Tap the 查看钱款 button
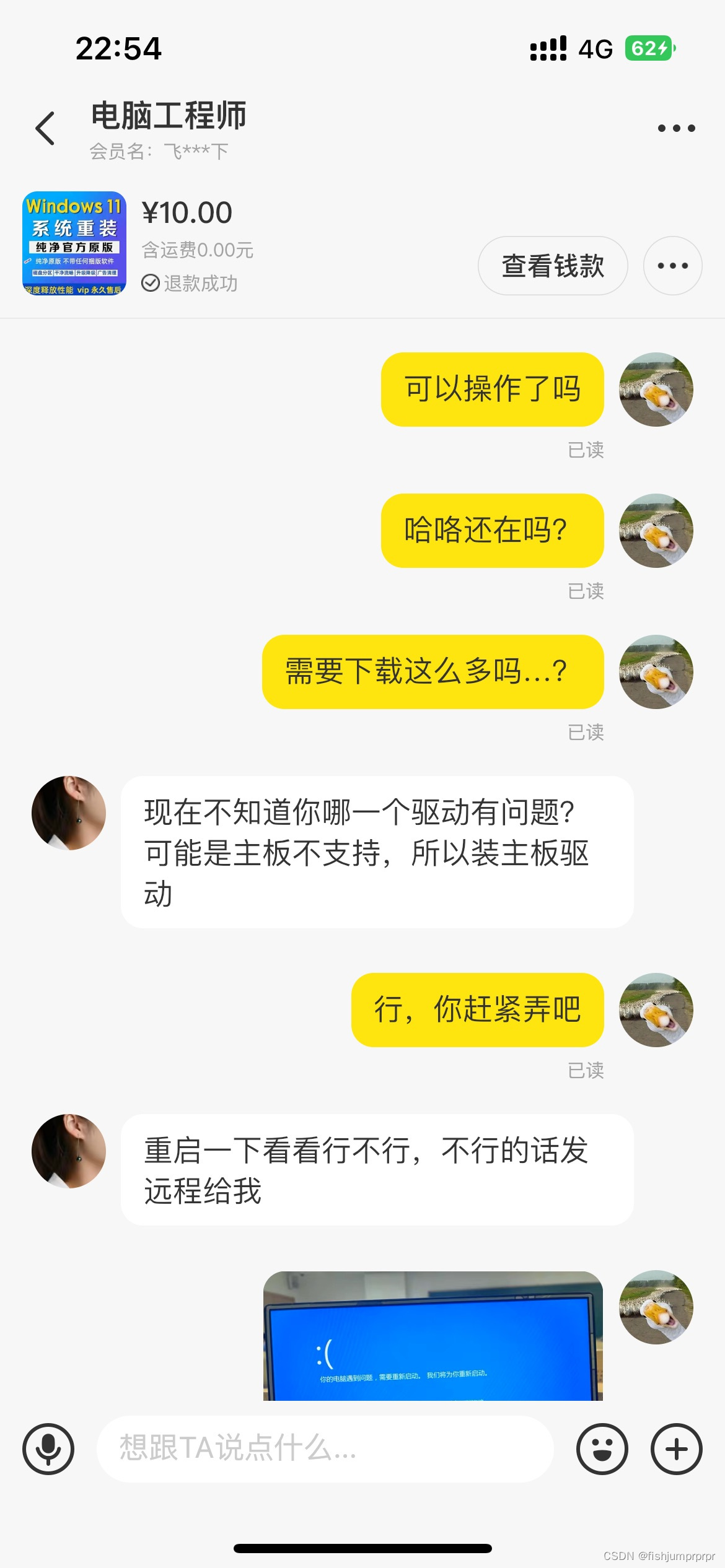 (x=552, y=266)
